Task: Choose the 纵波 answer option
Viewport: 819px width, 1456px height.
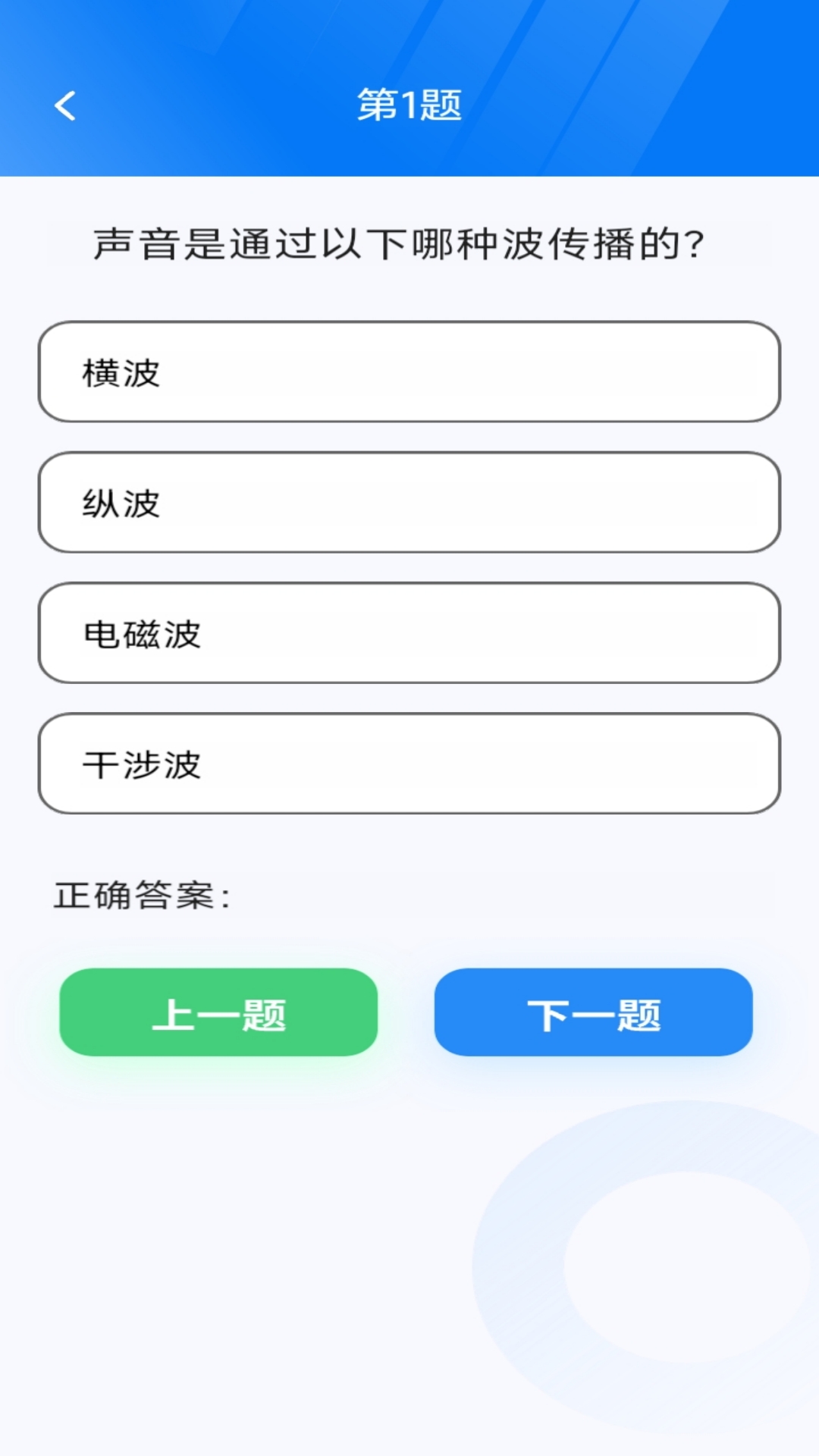Action: click(409, 502)
